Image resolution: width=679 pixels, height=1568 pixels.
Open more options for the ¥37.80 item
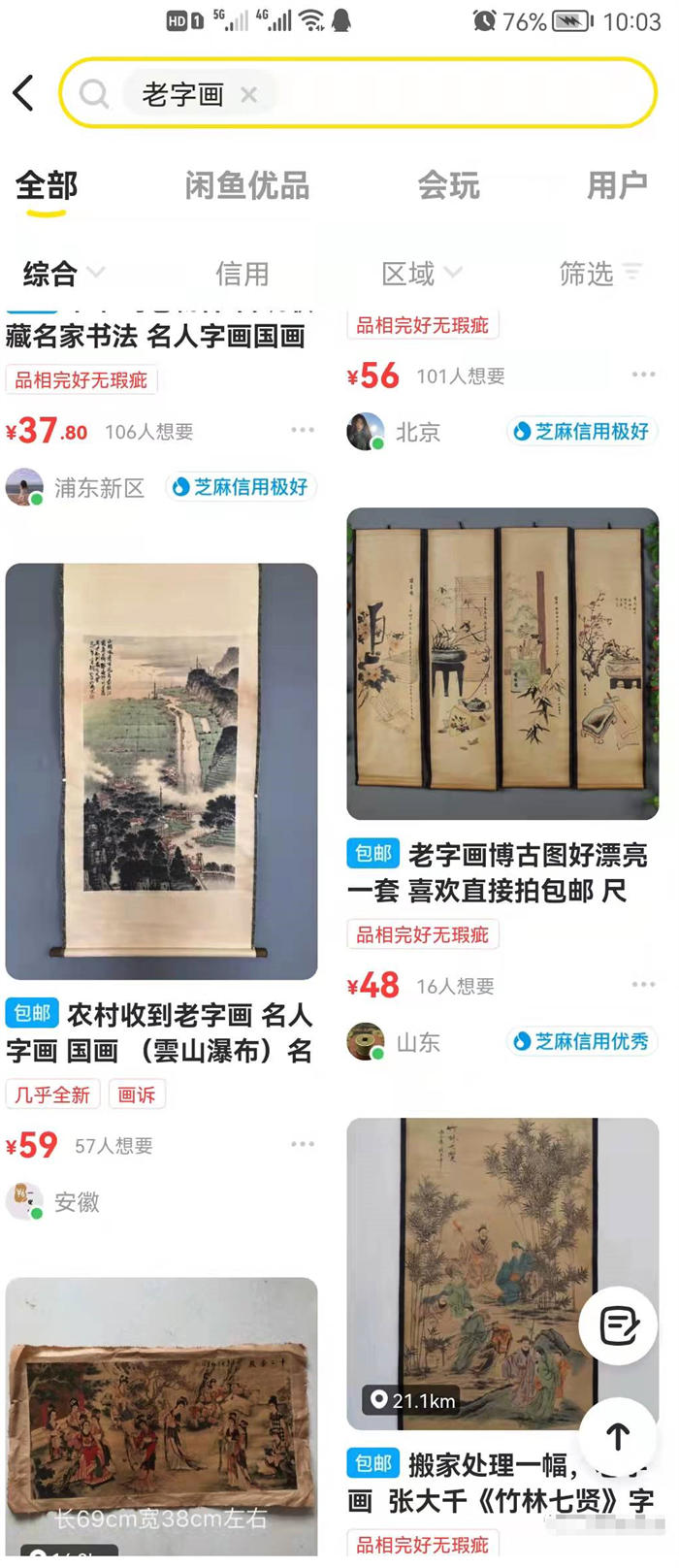(x=303, y=430)
